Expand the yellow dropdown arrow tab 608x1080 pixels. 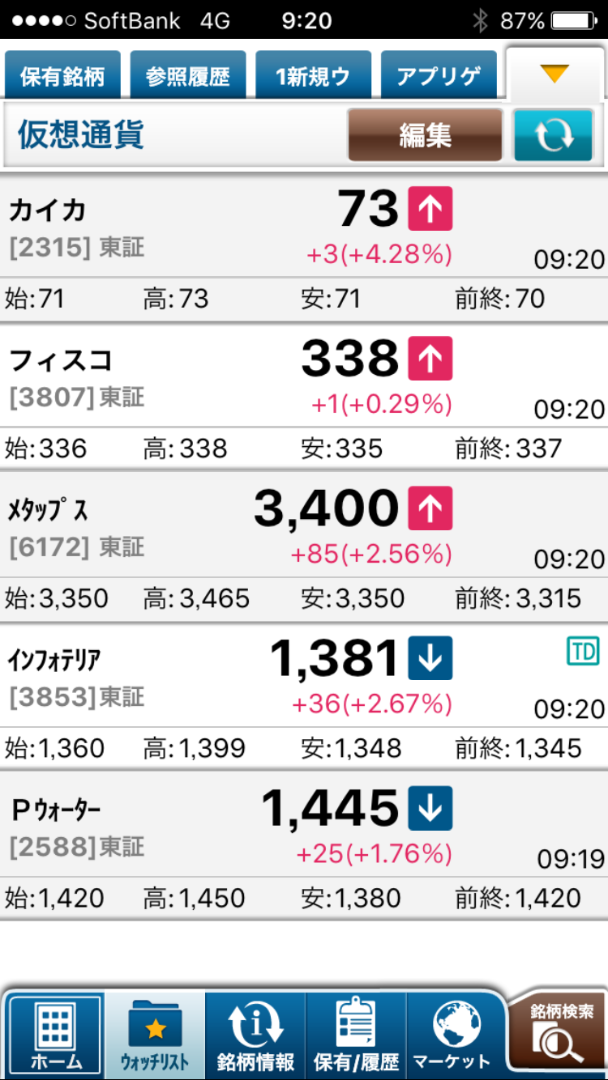tap(554, 73)
